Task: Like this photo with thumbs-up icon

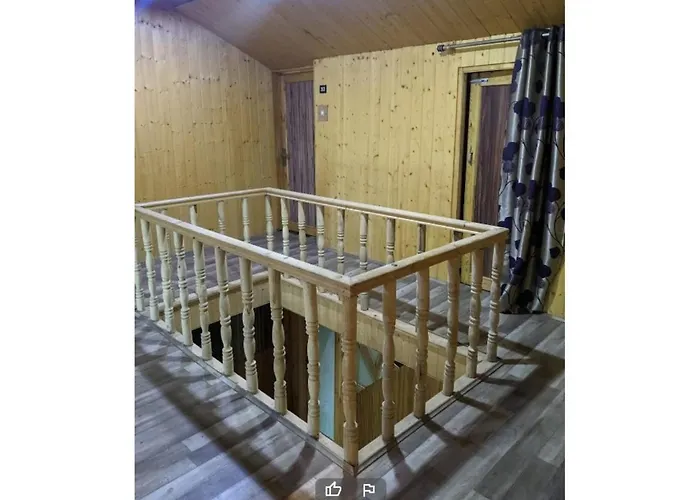Action: [333, 489]
